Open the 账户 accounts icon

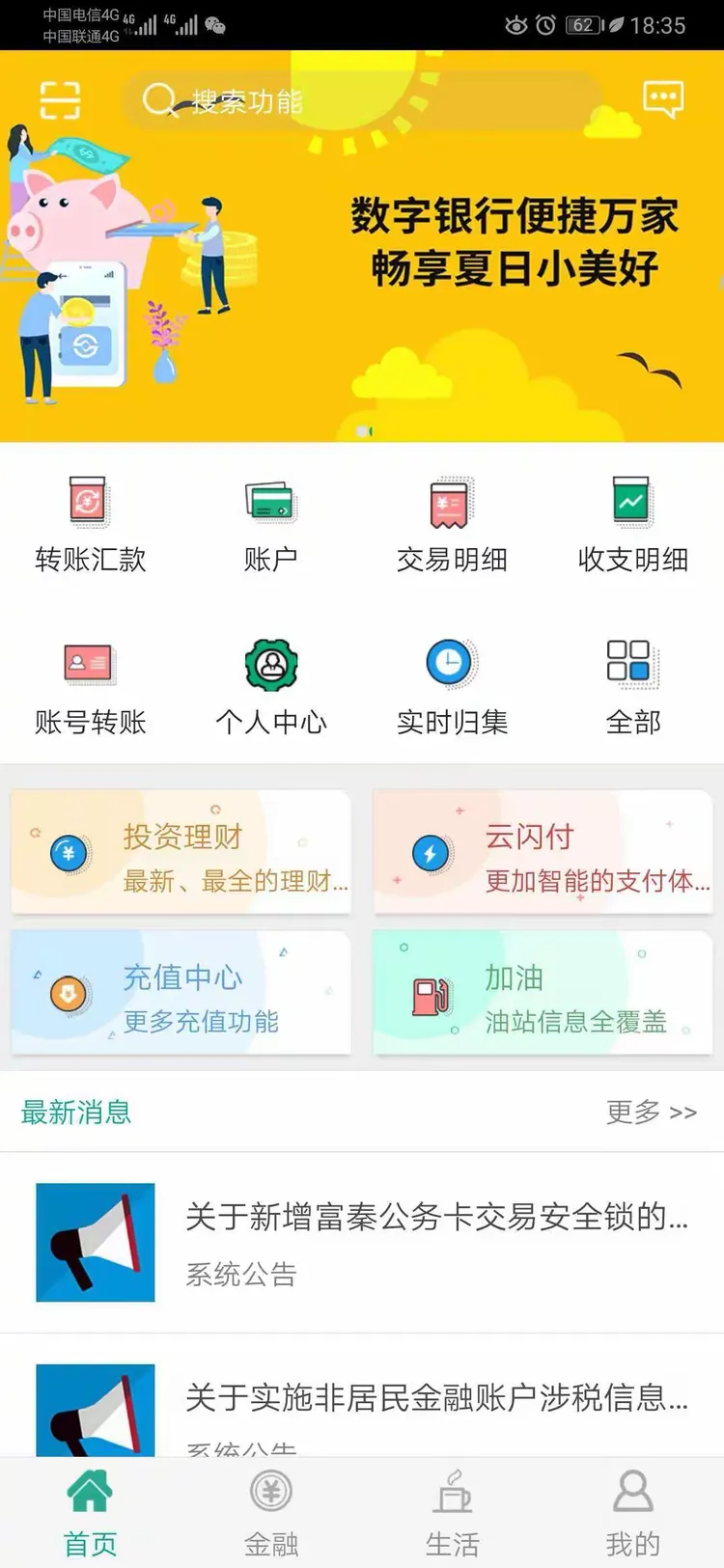tap(271, 521)
